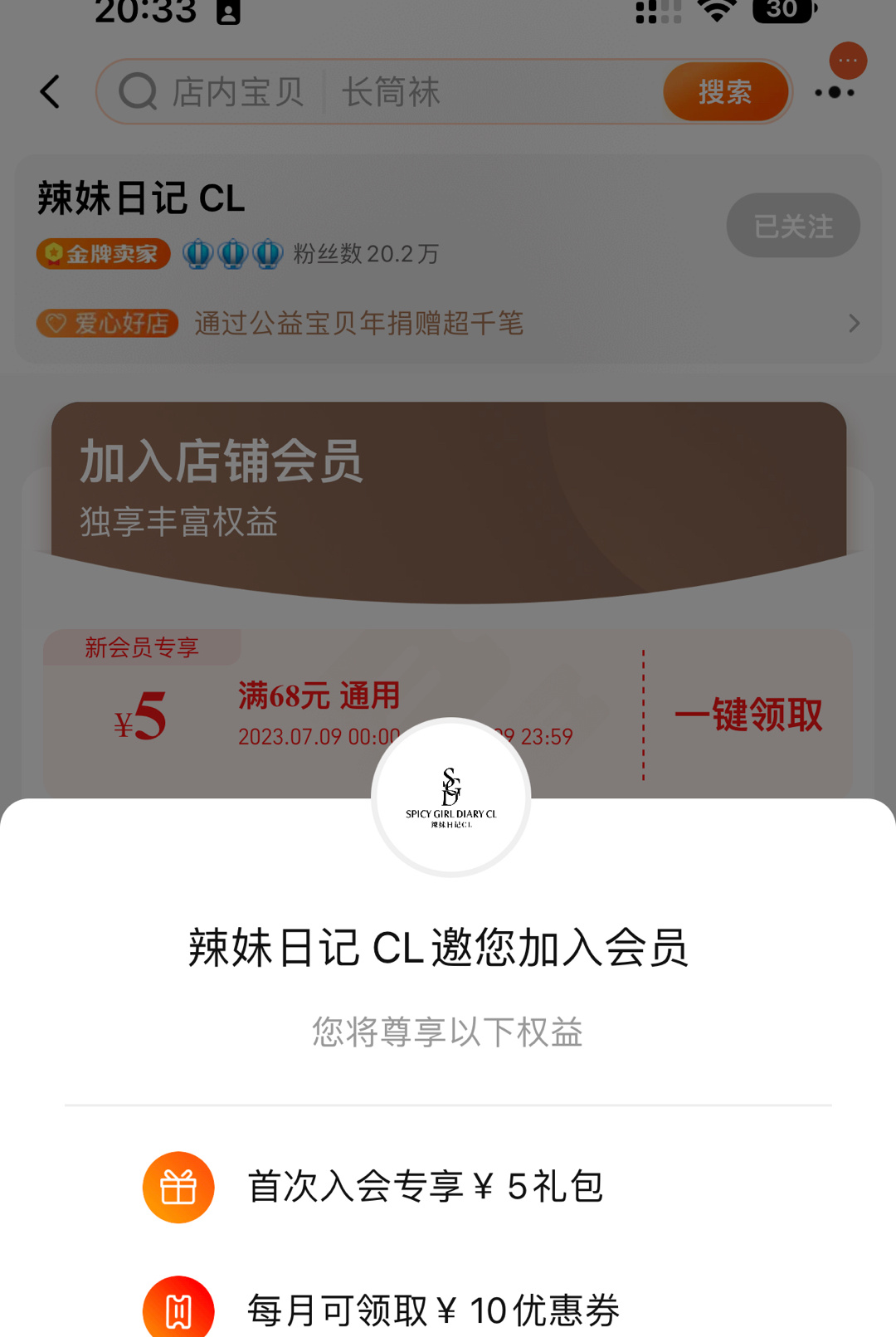Tap the orange 搜索 button
Image resolution: width=896 pixels, height=1337 pixels.
tap(725, 92)
